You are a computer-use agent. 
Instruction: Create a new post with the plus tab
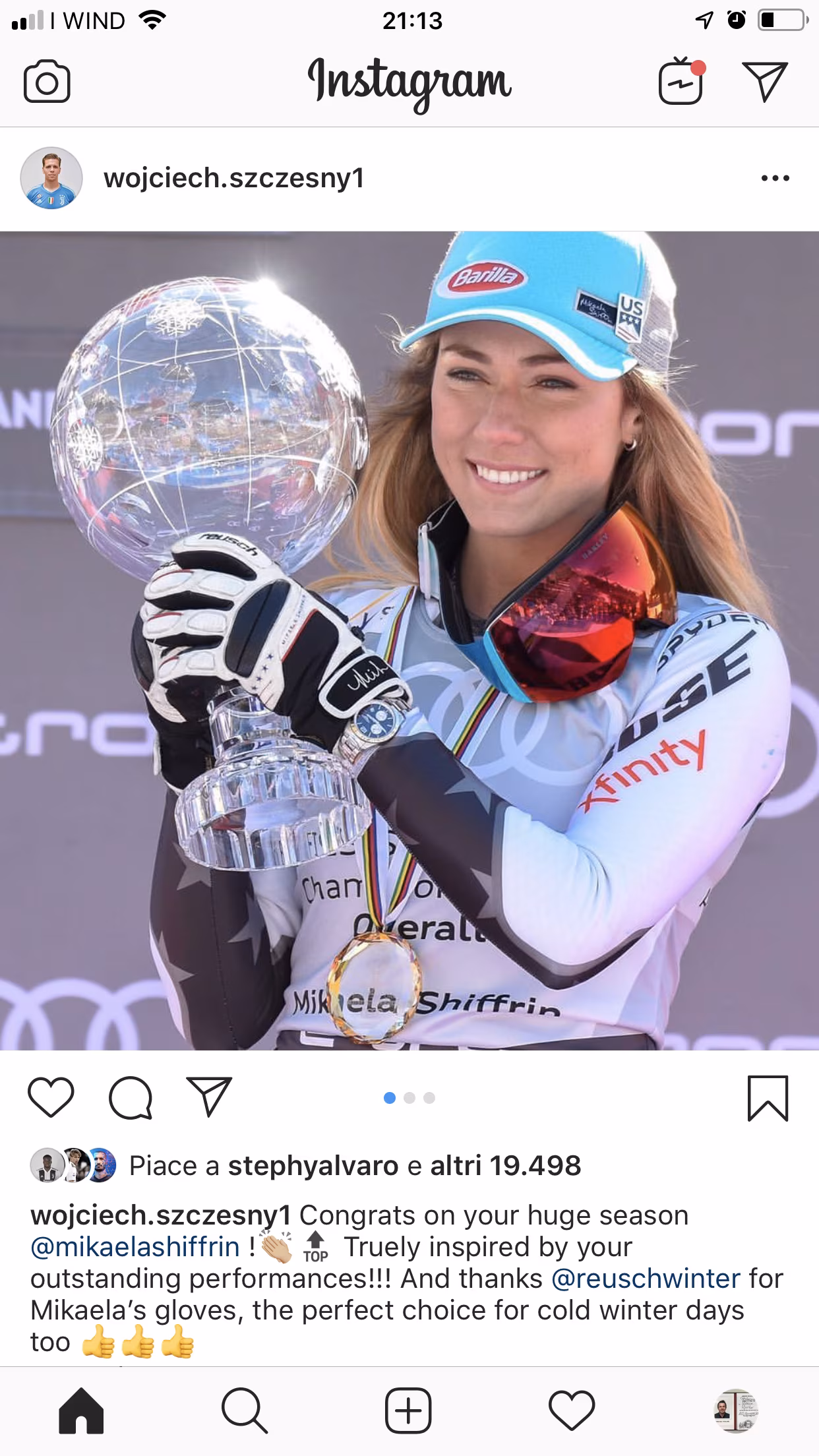pos(408,1411)
